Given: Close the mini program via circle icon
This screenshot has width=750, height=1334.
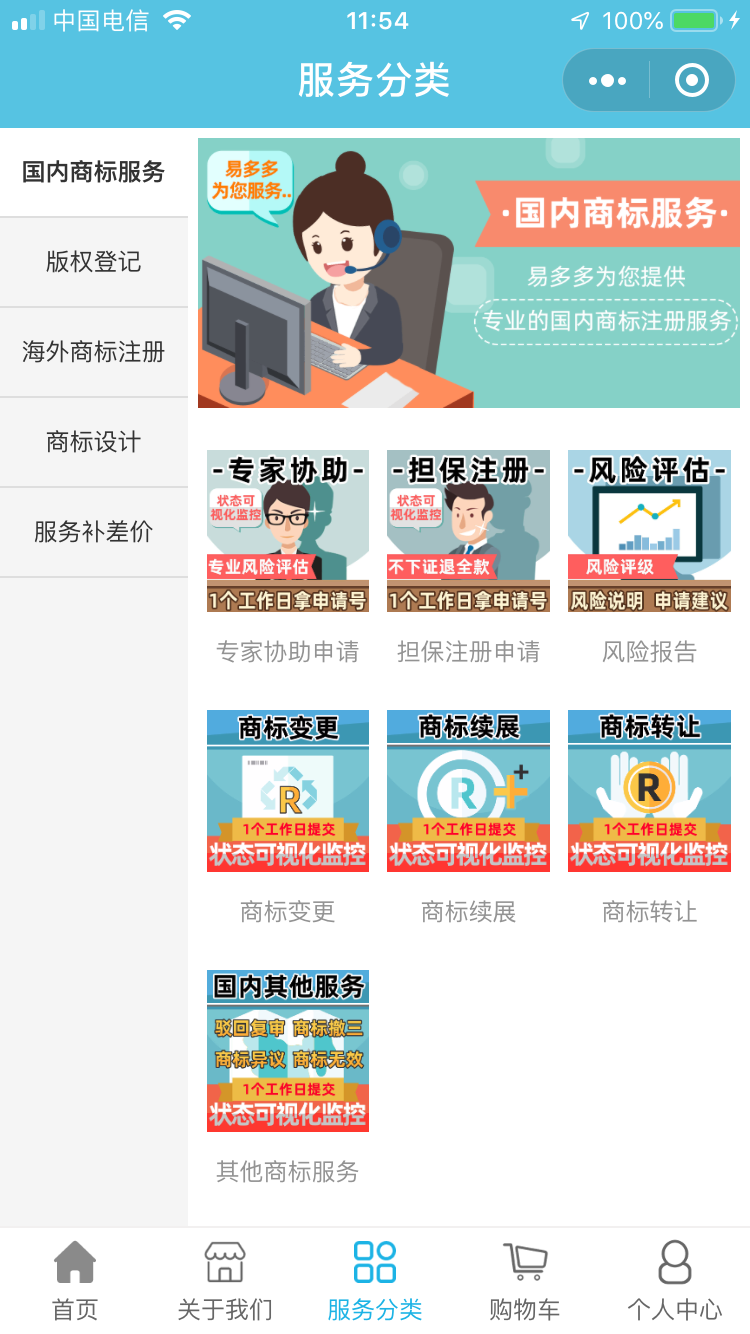Looking at the screenshot, I should pos(692,80).
